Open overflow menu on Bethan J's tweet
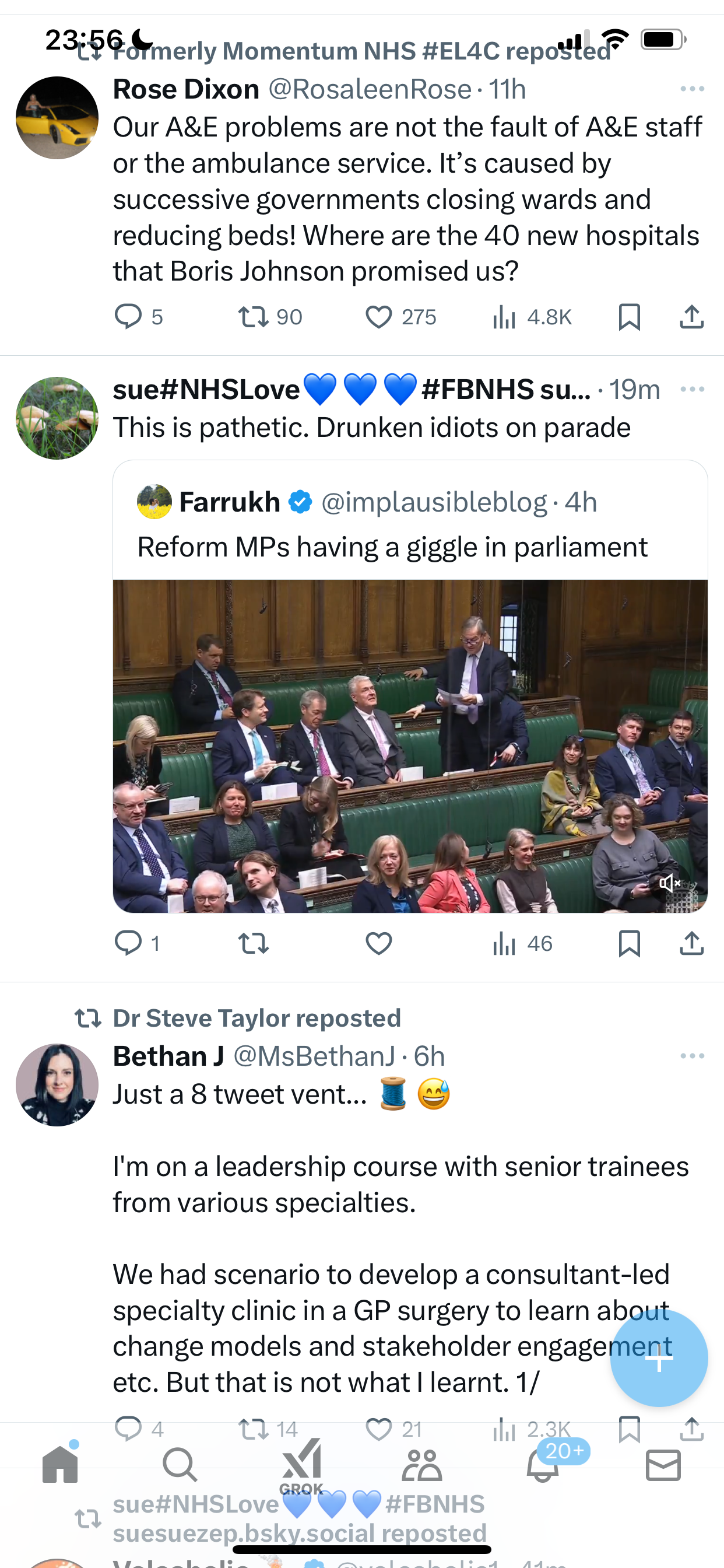 (x=693, y=1056)
